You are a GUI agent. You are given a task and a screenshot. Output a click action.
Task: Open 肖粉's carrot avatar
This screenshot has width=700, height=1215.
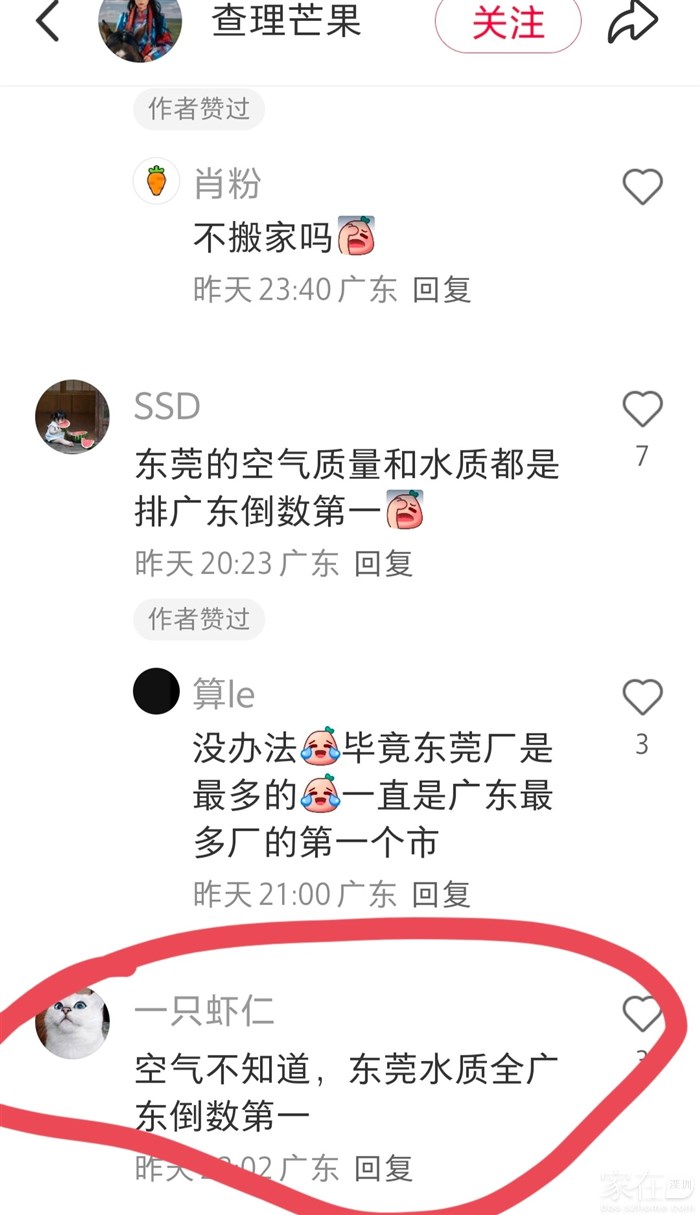point(156,182)
